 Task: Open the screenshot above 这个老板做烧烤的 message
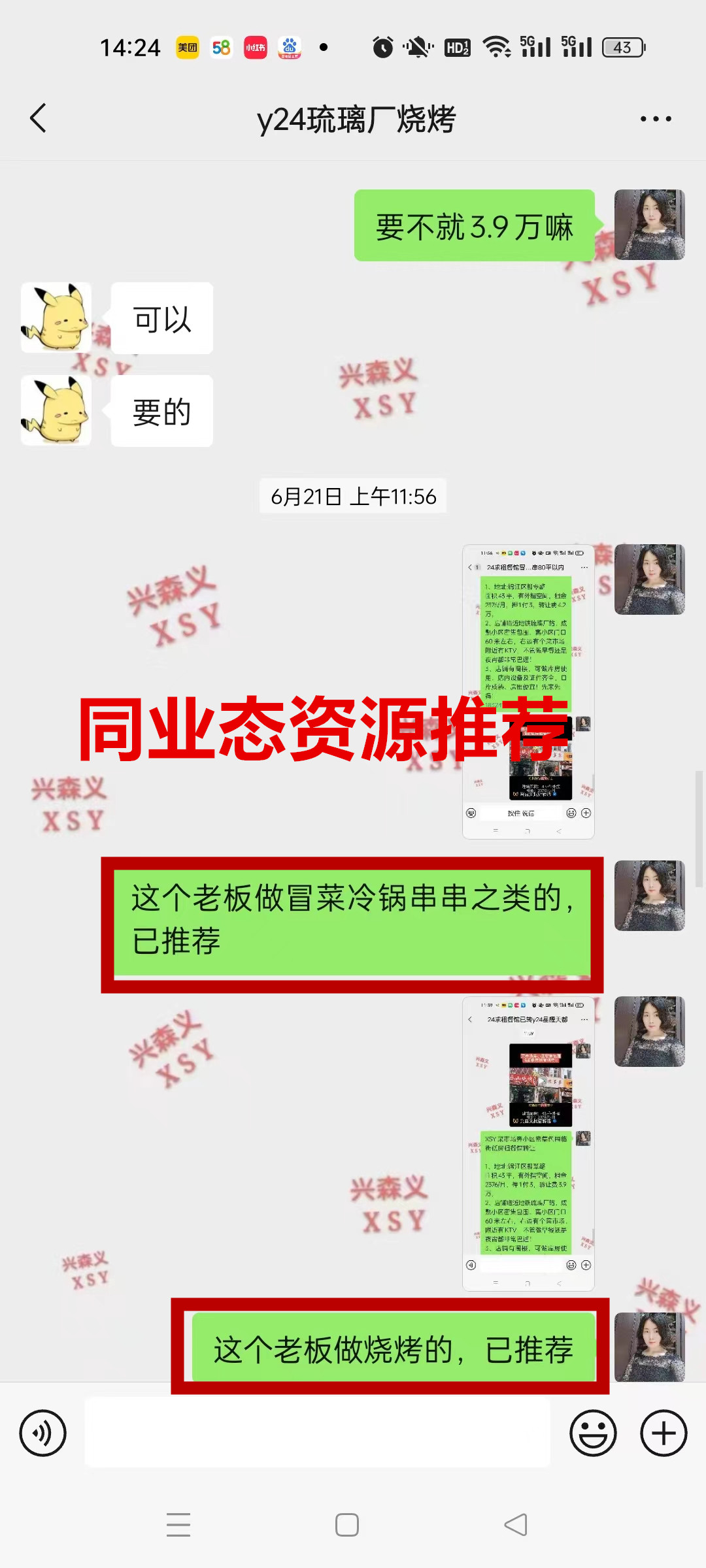click(x=528, y=1143)
